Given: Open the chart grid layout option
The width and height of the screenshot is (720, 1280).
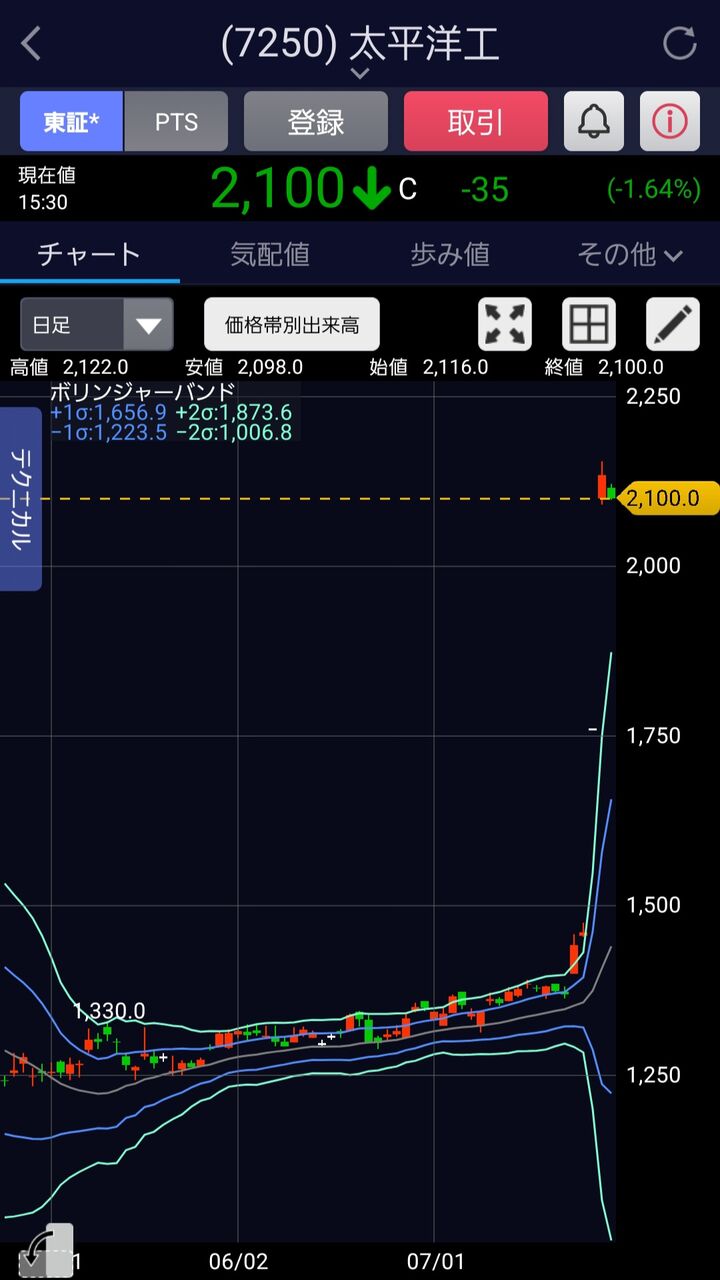Looking at the screenshot, I should coord(589,325).
